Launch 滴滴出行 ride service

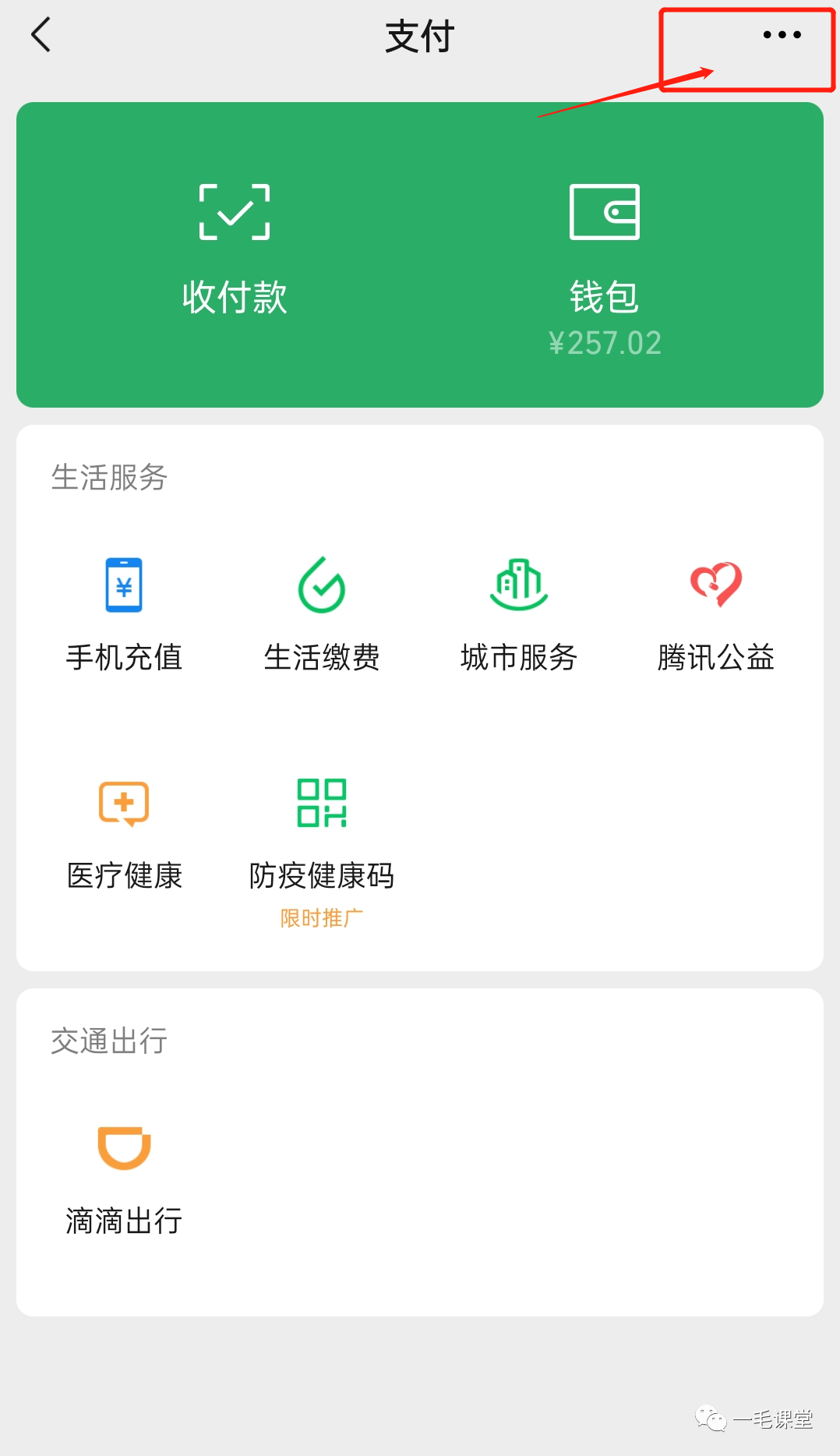tap(124, 1177)
